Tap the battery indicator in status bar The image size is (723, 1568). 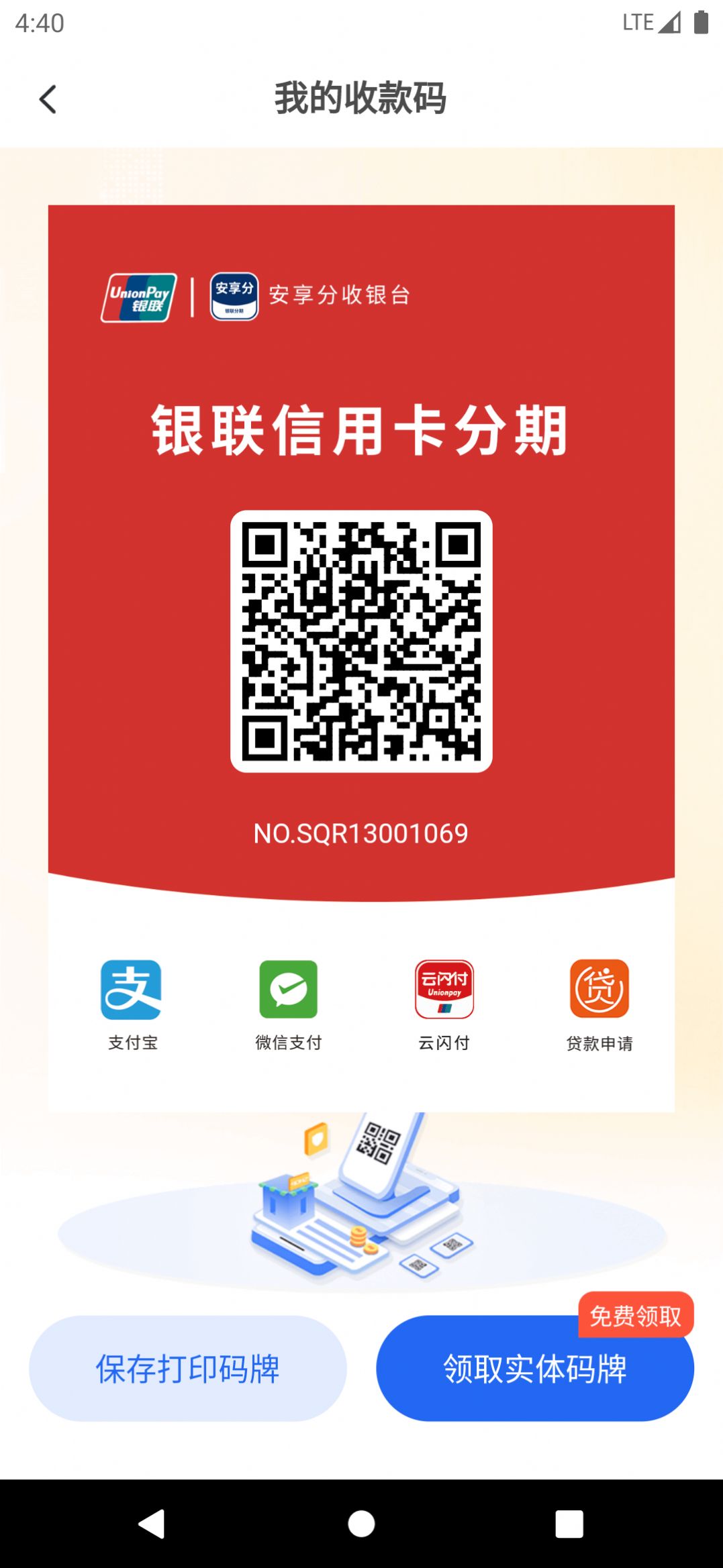coord(700,21)
